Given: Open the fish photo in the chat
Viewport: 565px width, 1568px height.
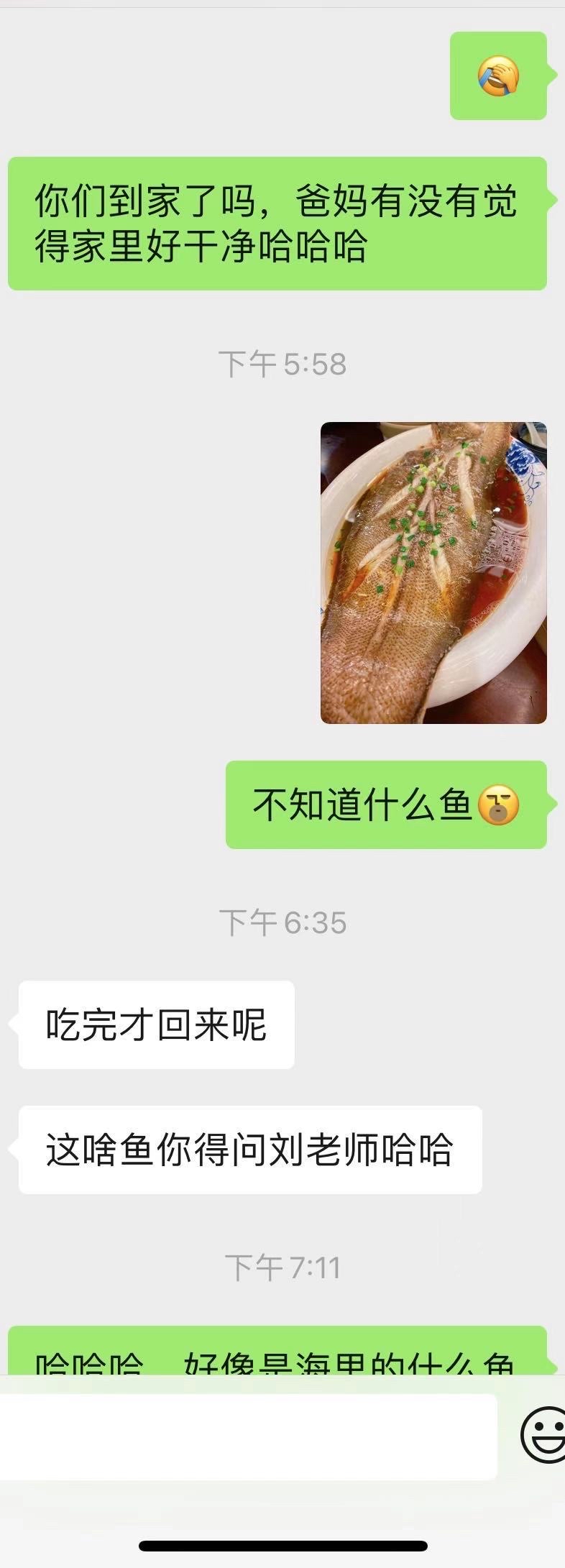Looking at the screenshot, I should click(x=433, y=572).
